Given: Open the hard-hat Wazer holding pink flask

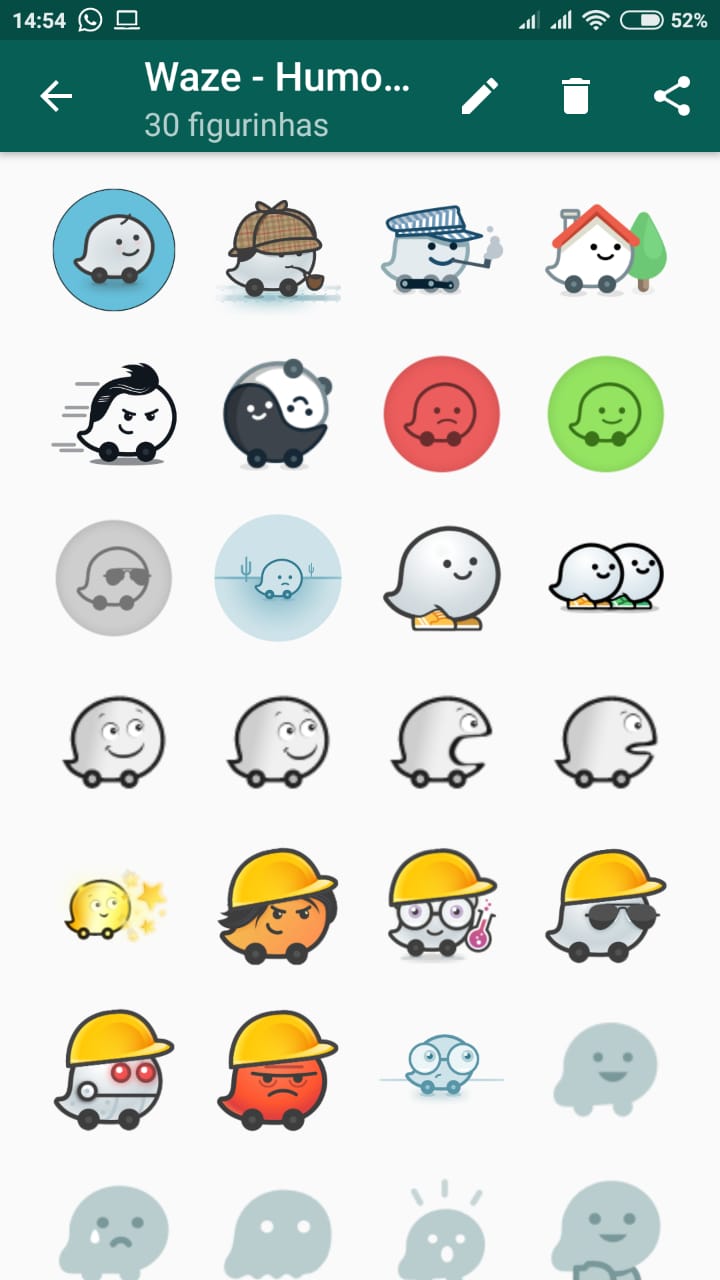Looking at the screenshot, I should (x=441, y=905).
